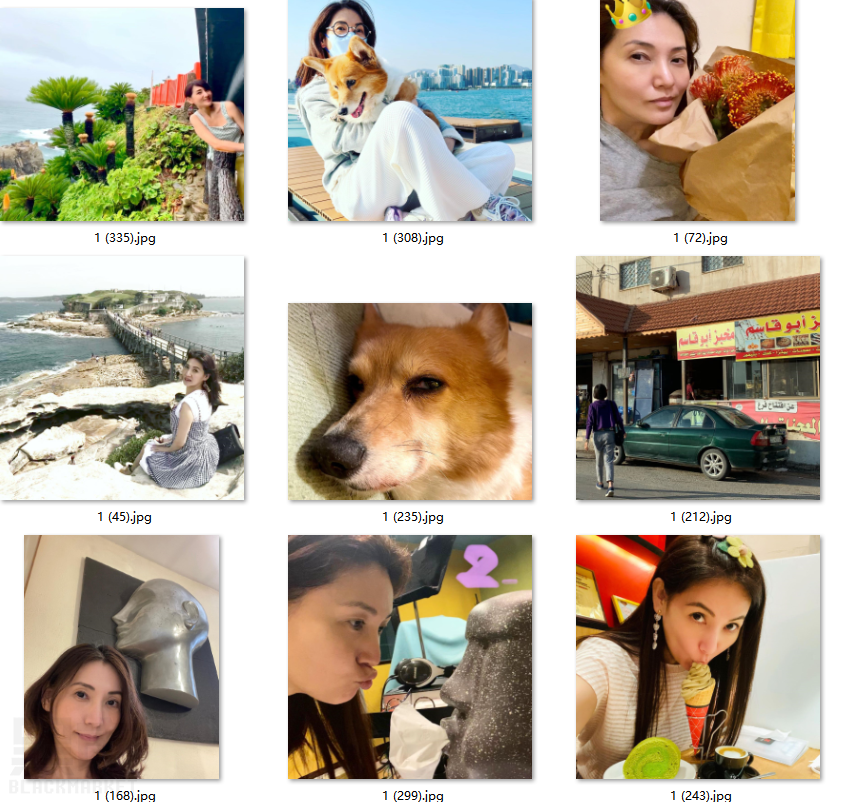The height and width of the screenshot is (802, 844).
Task: Open the dog close-up 1 (235).jpg
Action: (x=410, y=401)
